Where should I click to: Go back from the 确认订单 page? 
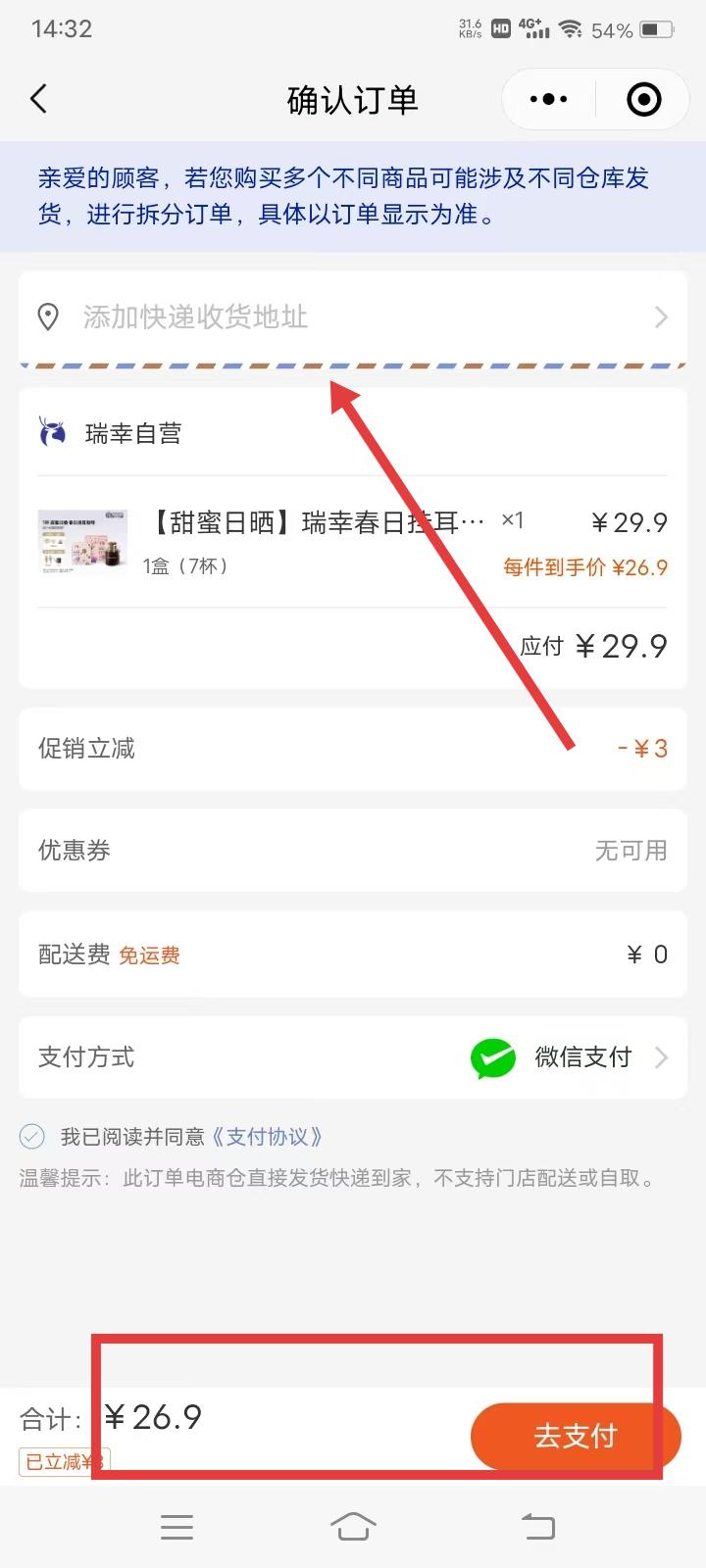click(39, 99)
